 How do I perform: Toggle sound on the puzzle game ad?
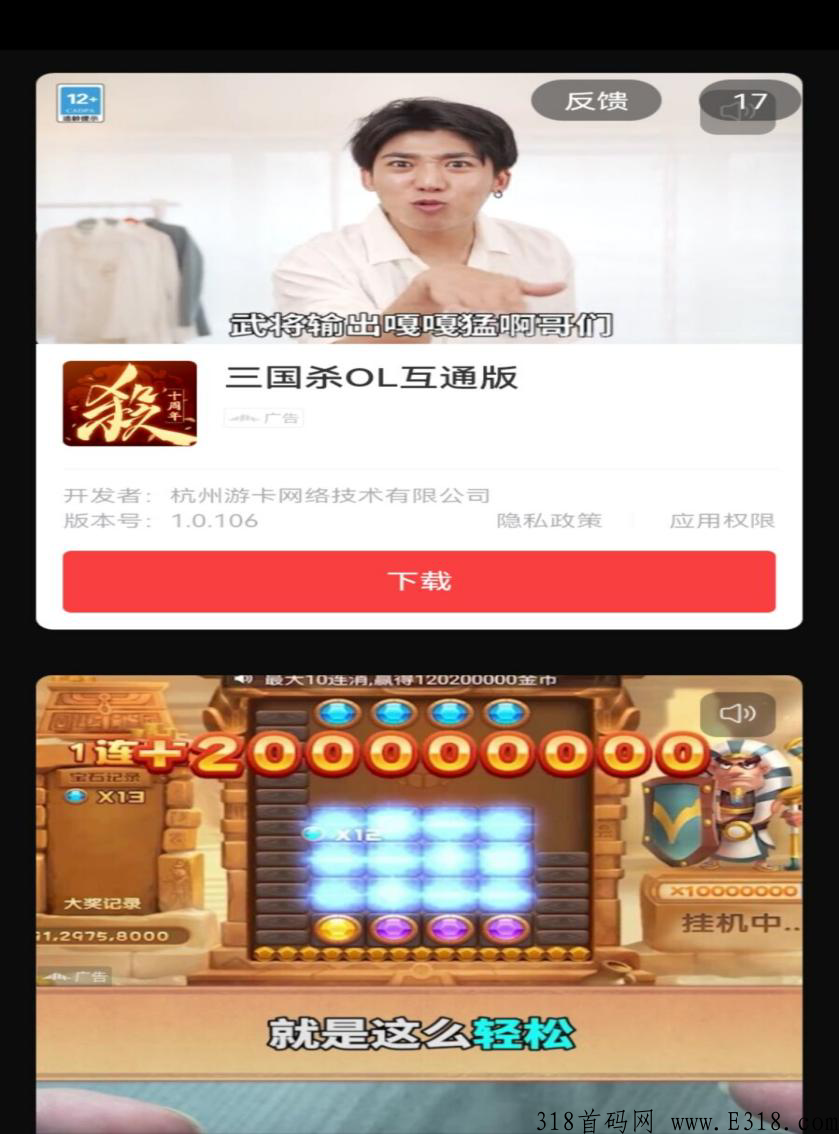point(740,712)
